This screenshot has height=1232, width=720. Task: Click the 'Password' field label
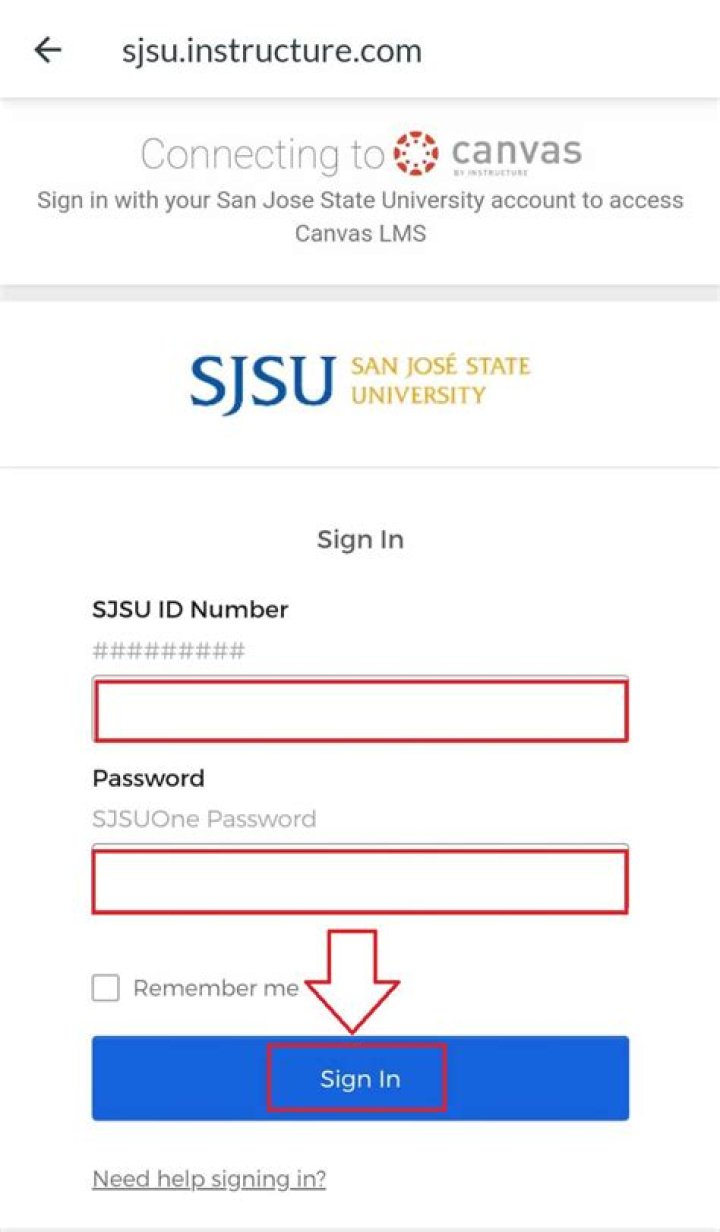coord(148,778)
